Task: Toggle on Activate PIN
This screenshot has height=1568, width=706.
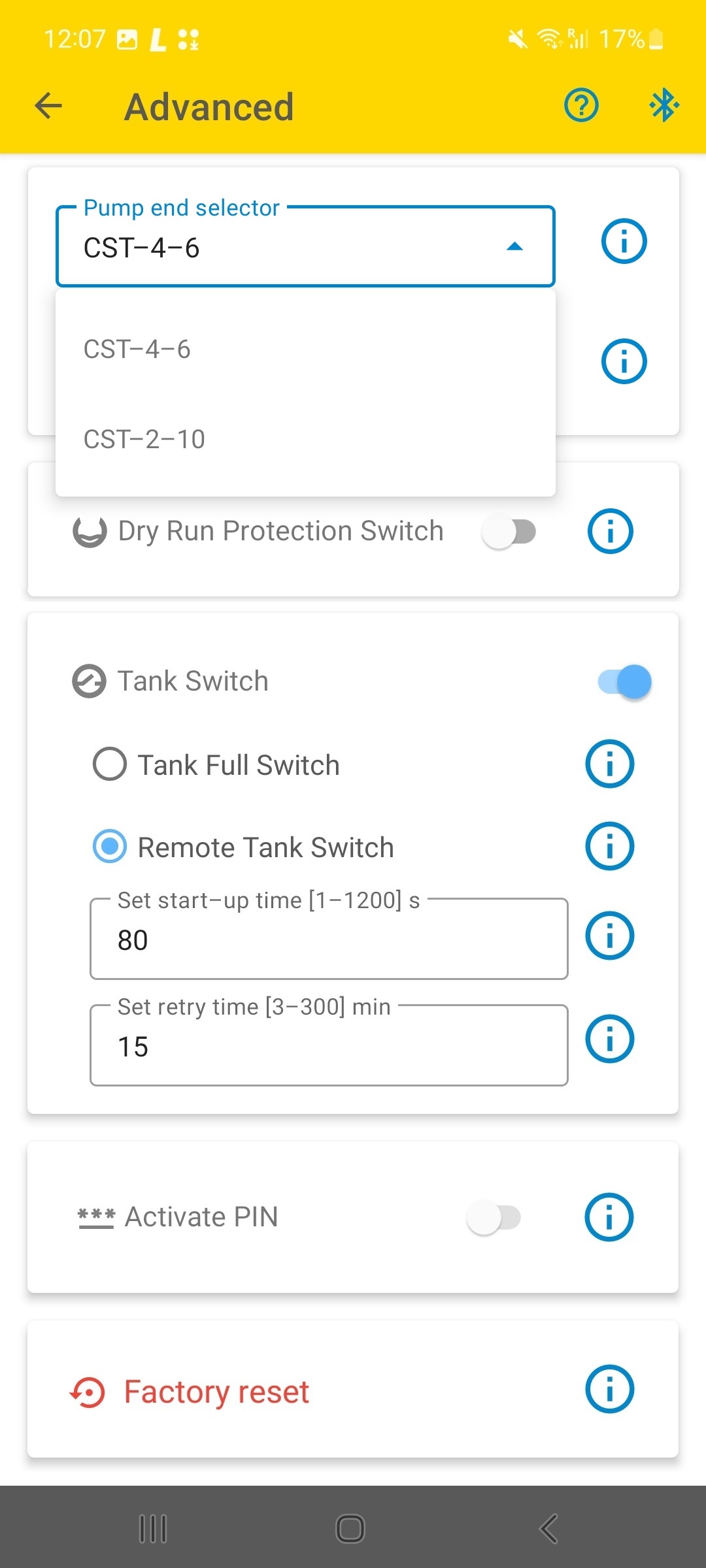Action: click(494, 1217)
